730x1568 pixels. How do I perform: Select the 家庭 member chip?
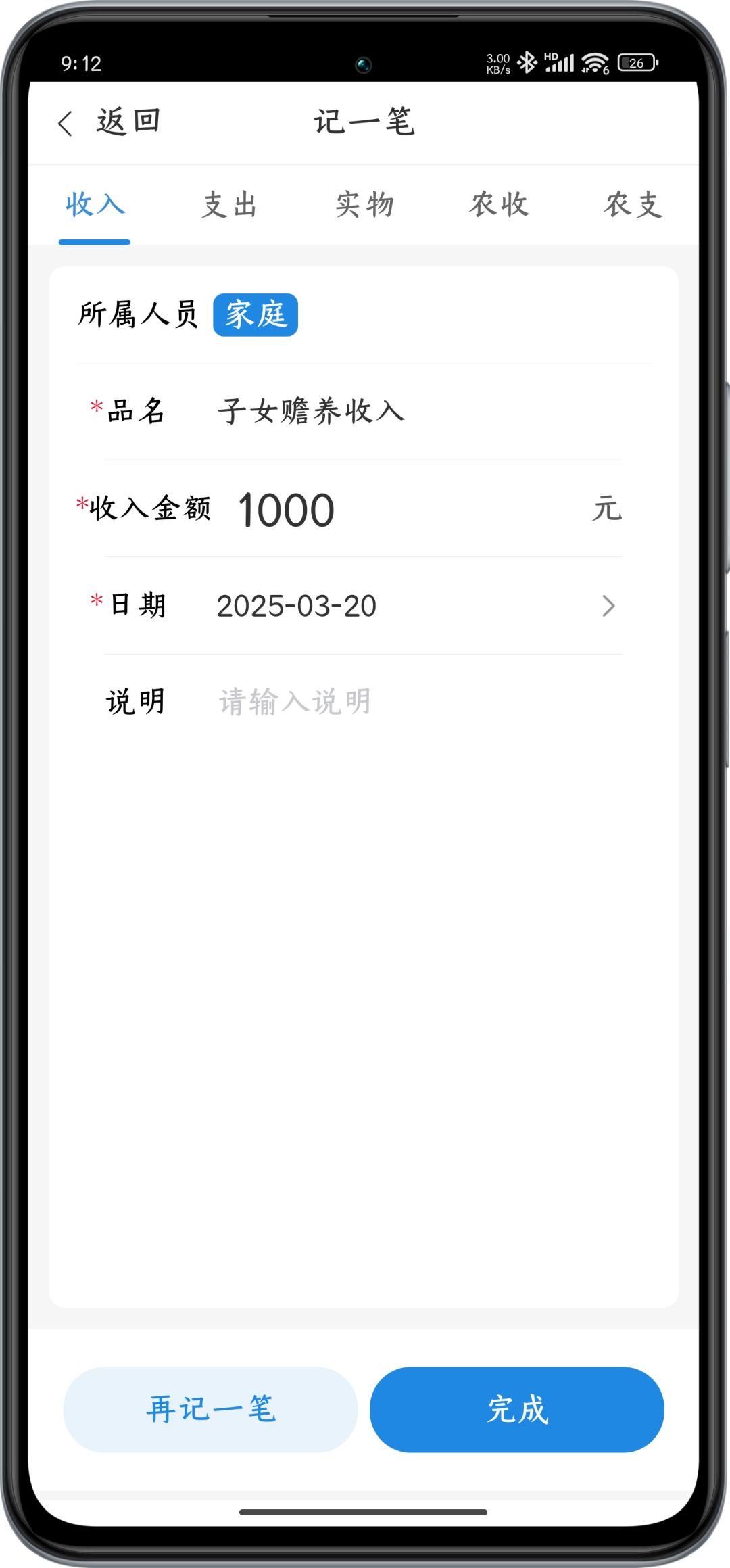255,315
